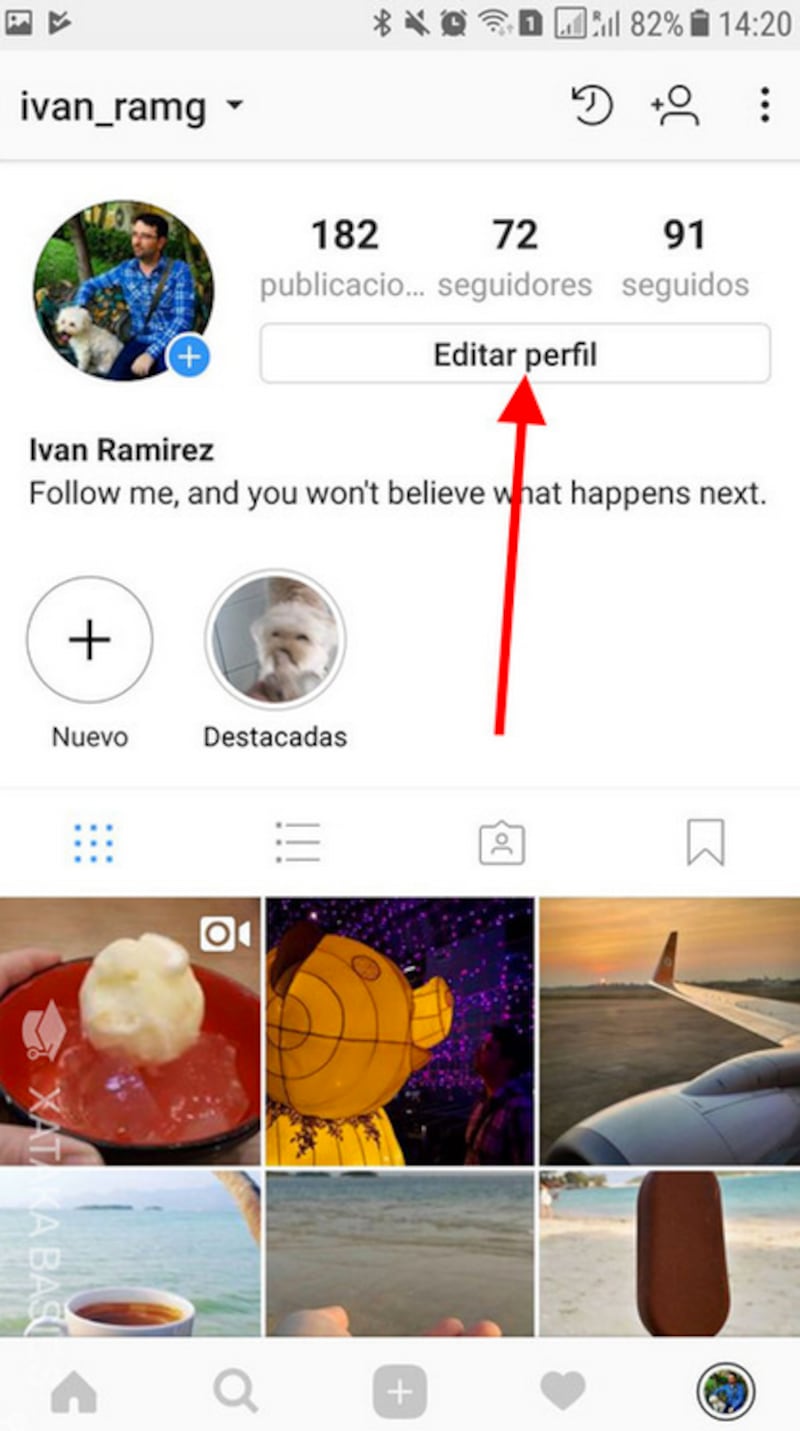Image resolution: width=800 pixels, height=1431 pixels.
Task: Open the saved bookmarks tab
Action: click(705, 843)
